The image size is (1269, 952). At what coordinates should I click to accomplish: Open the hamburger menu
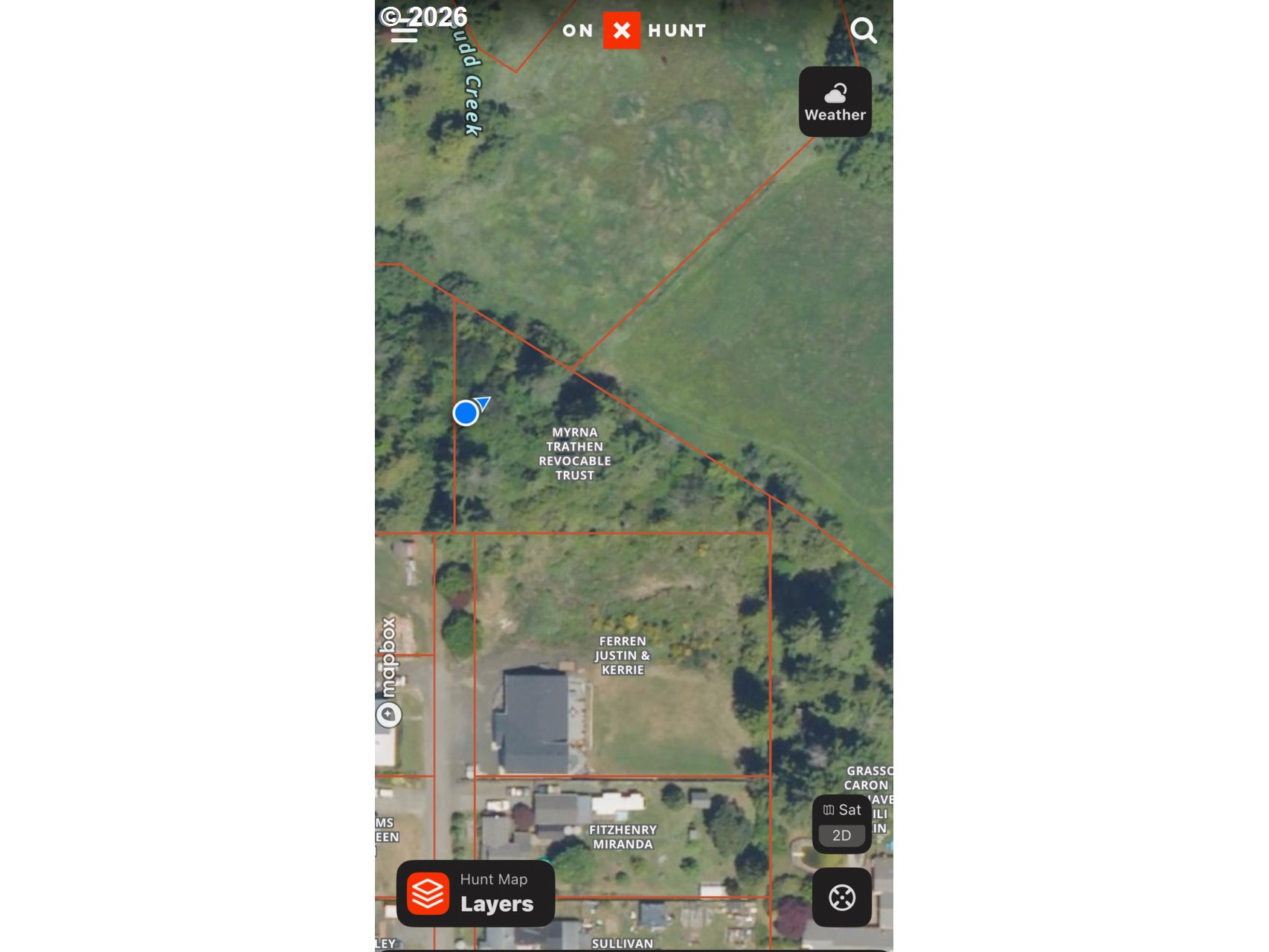[x=404, y=31]
